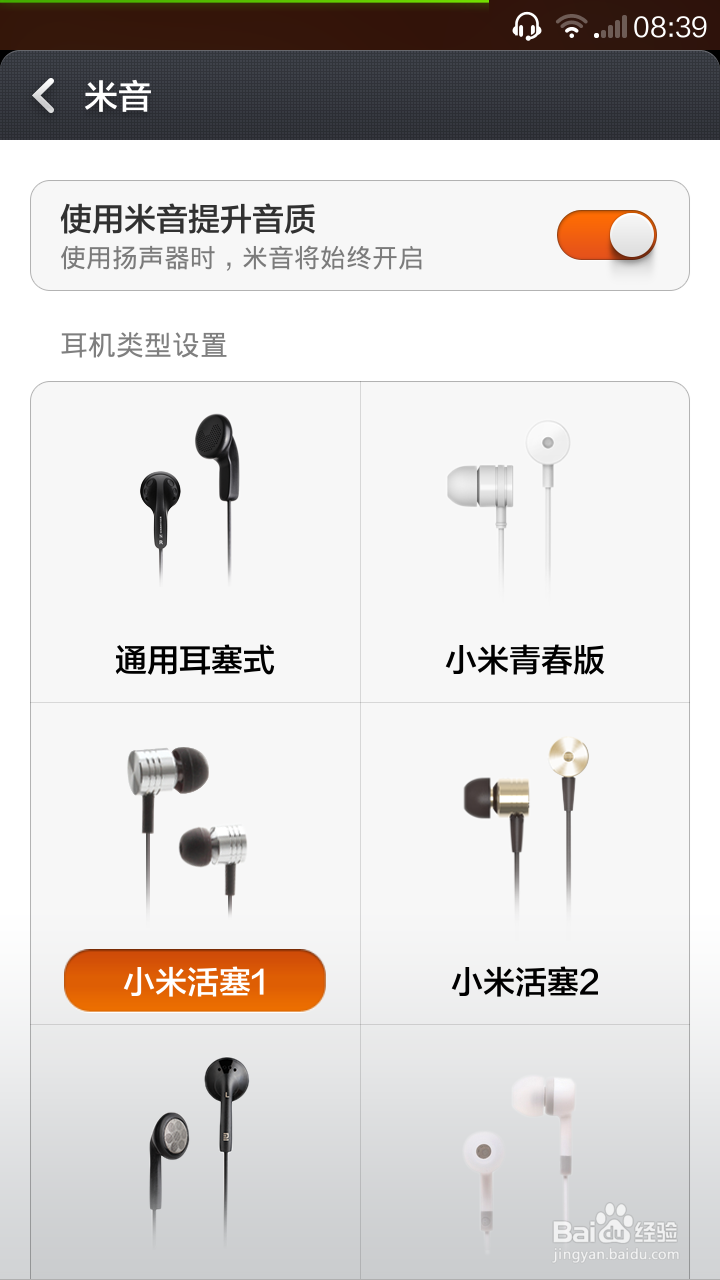The height and width of the screenshot is (1280, 720).
Task: Select the black earbud tile in bottom row
Action: [x=195, y=1150]
